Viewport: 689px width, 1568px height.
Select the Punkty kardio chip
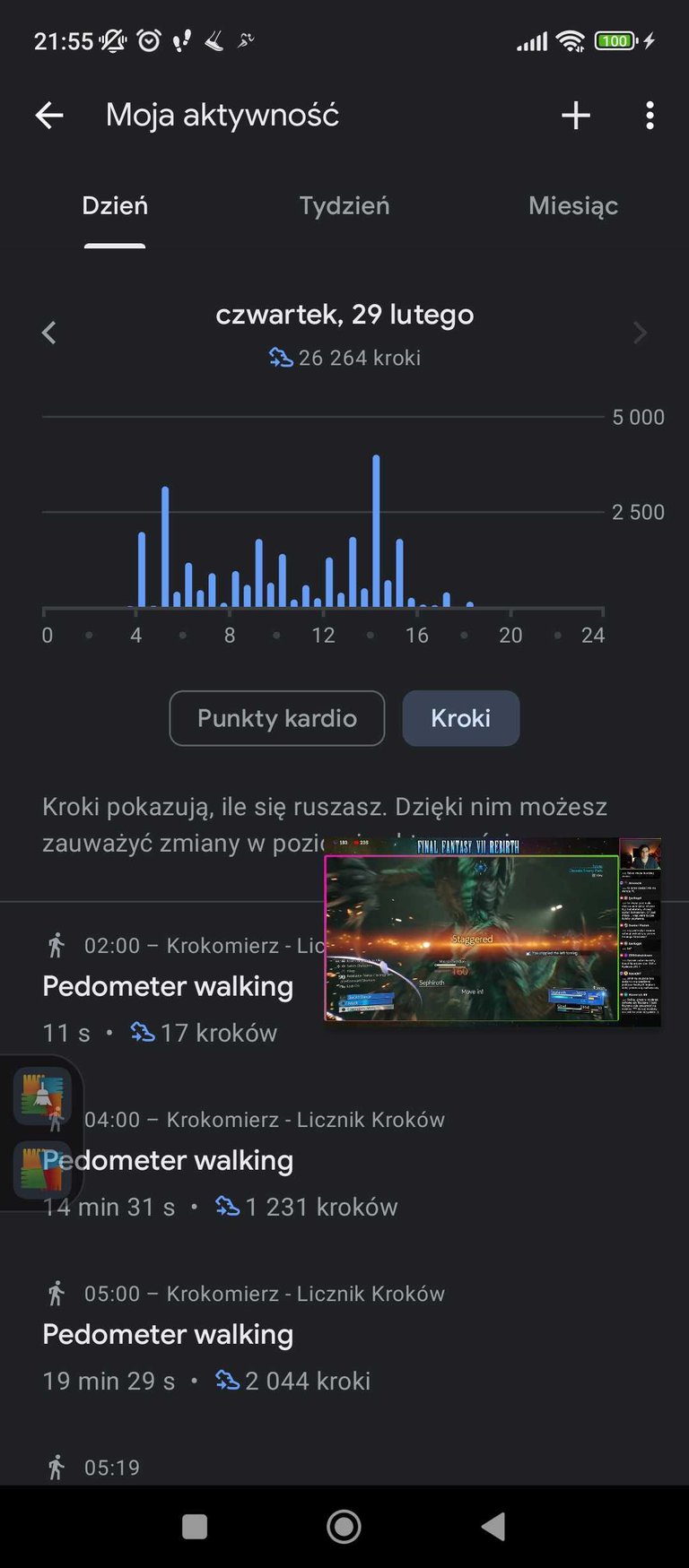tap(277, 718)
